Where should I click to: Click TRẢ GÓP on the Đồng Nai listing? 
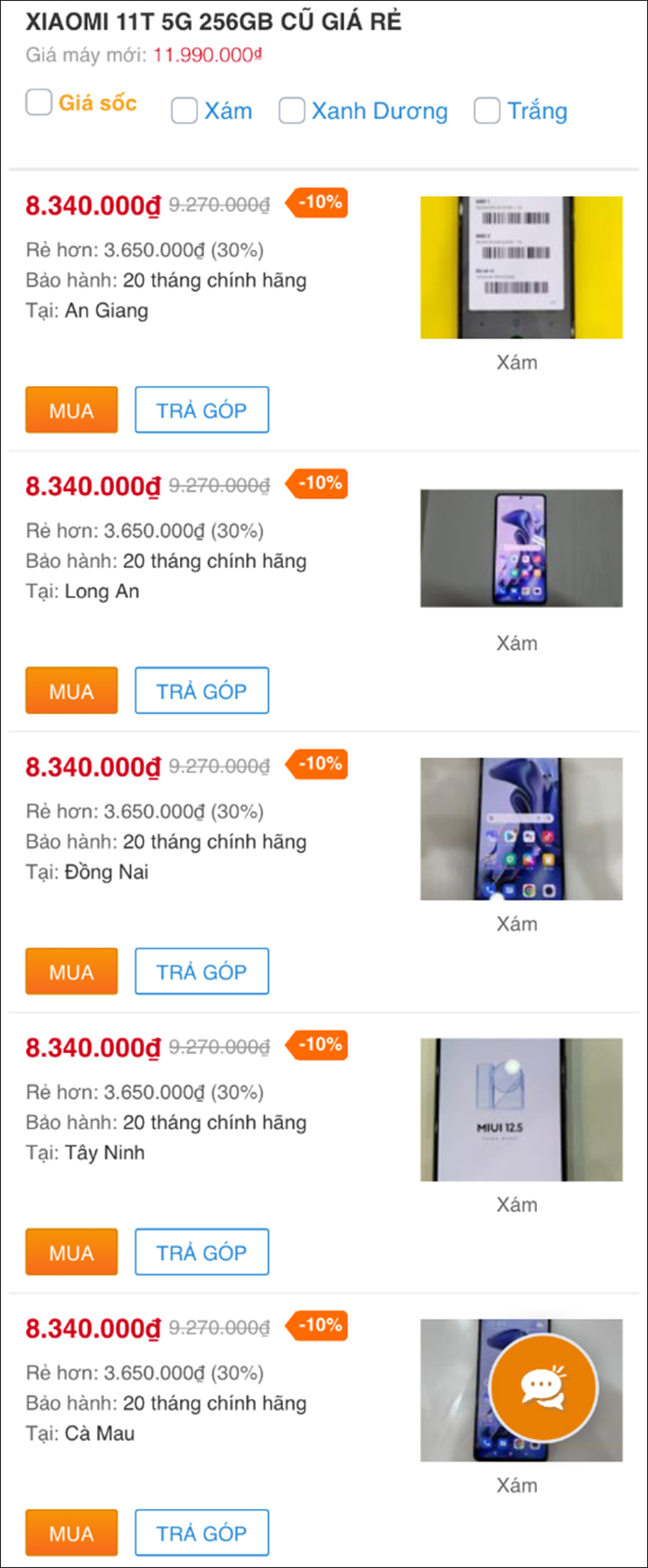pos(202,971)
